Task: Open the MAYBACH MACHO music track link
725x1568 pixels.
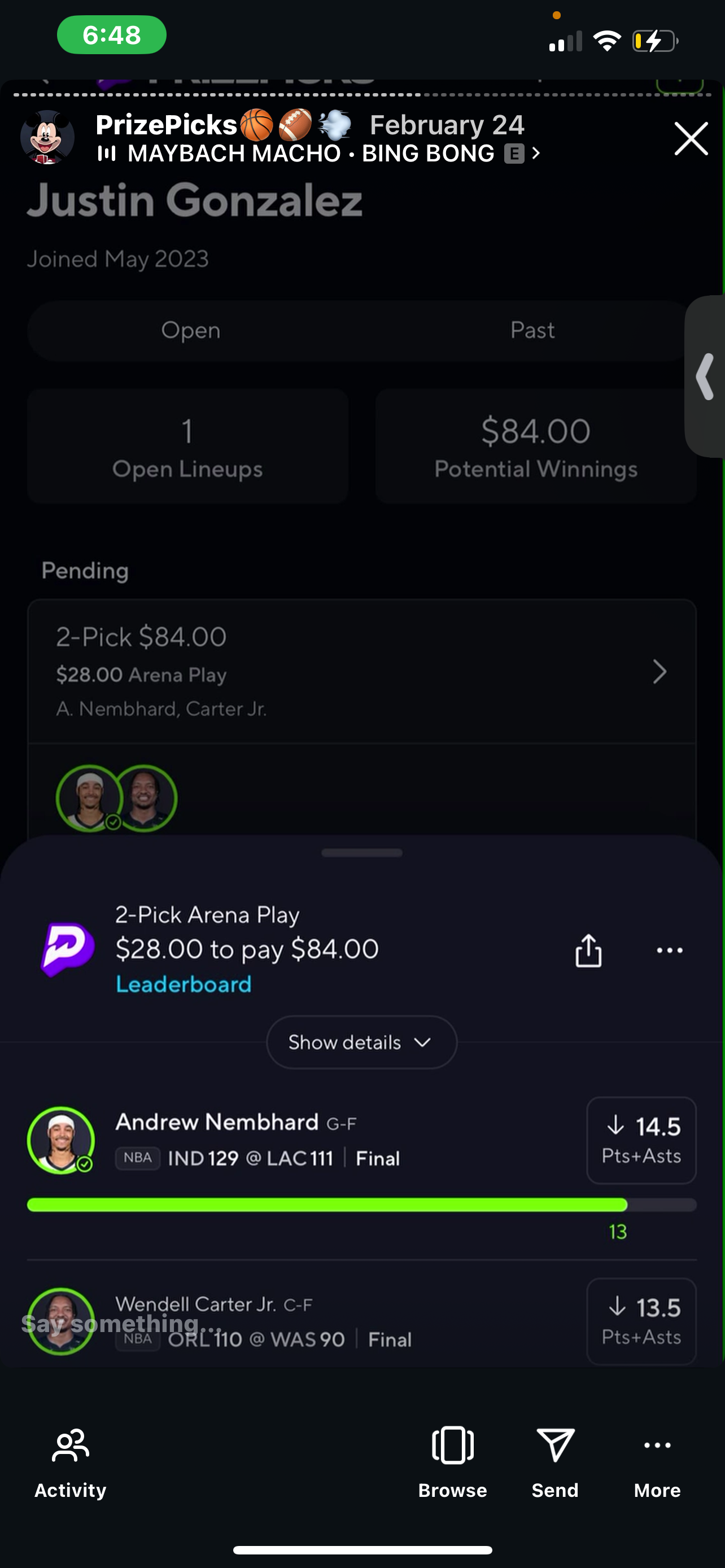Action: (317, 154)
